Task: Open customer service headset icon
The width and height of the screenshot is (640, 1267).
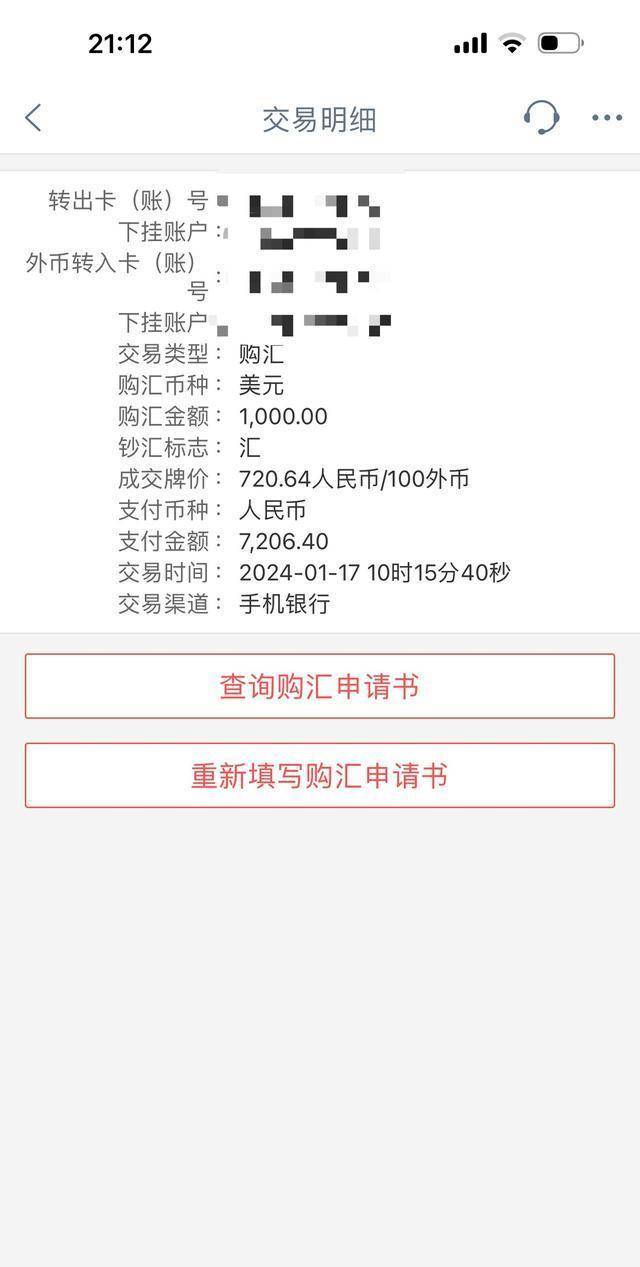Action: click(541, 118)
